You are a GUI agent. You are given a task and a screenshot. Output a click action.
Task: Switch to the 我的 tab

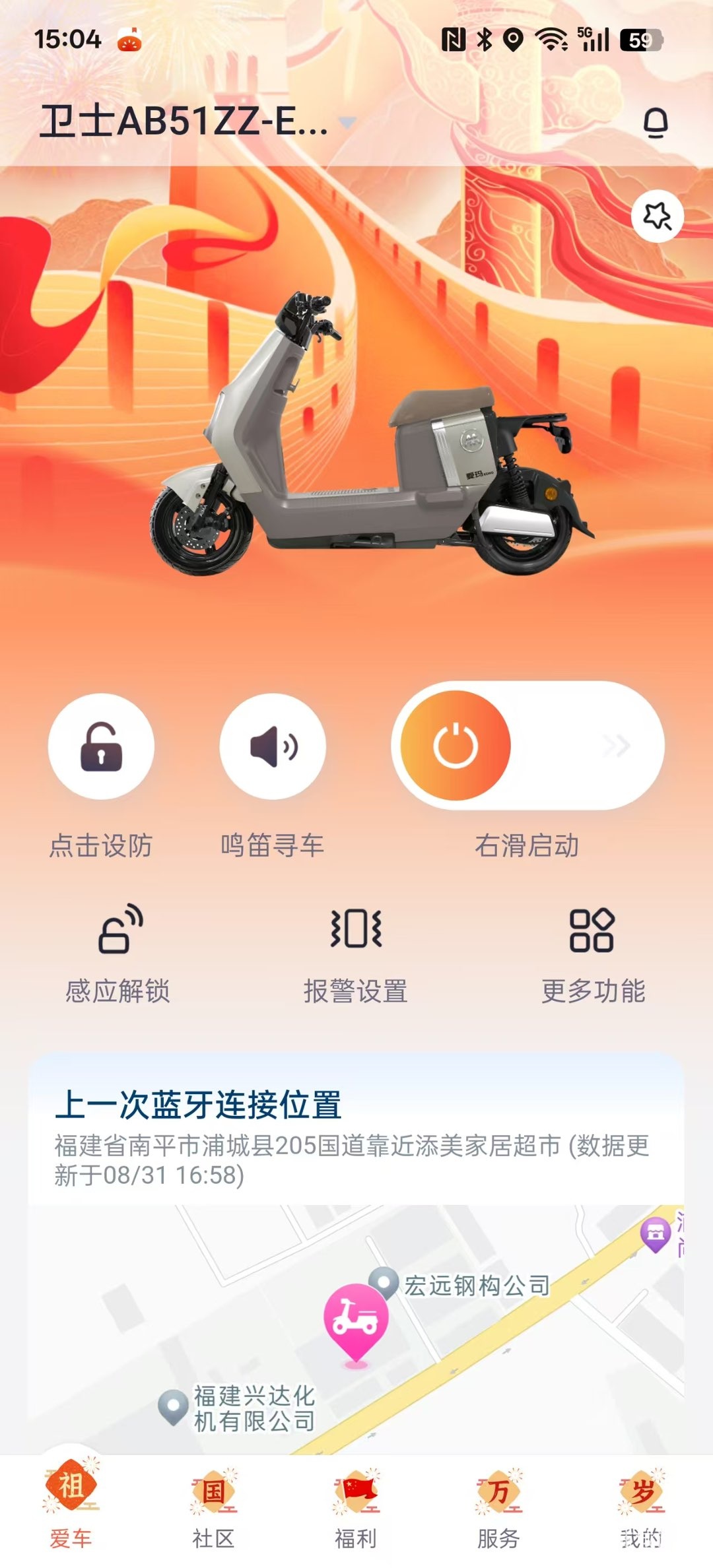(641, 1507)
